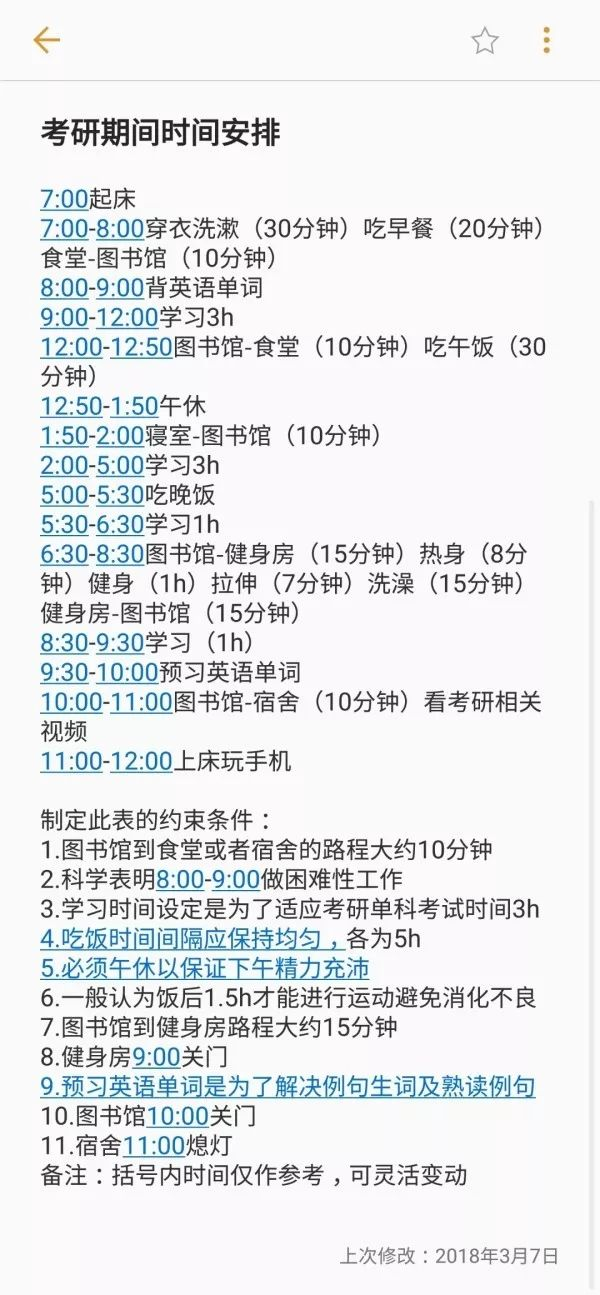The image size is (600, 1295).
Task: Go back from the note
Action: (46, 40)
